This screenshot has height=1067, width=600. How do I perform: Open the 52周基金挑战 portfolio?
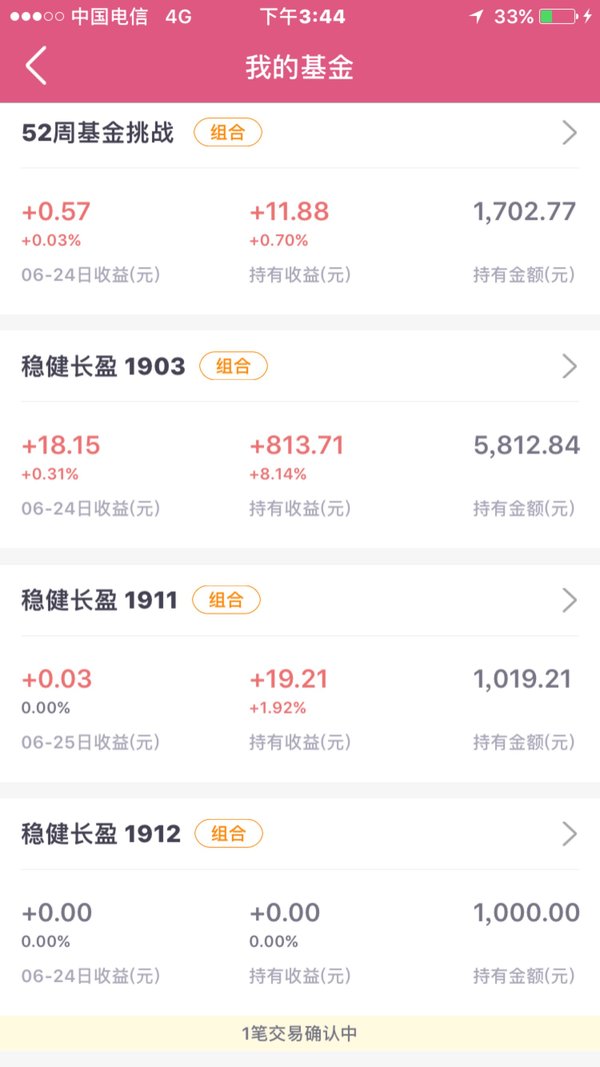click(300, 133)
